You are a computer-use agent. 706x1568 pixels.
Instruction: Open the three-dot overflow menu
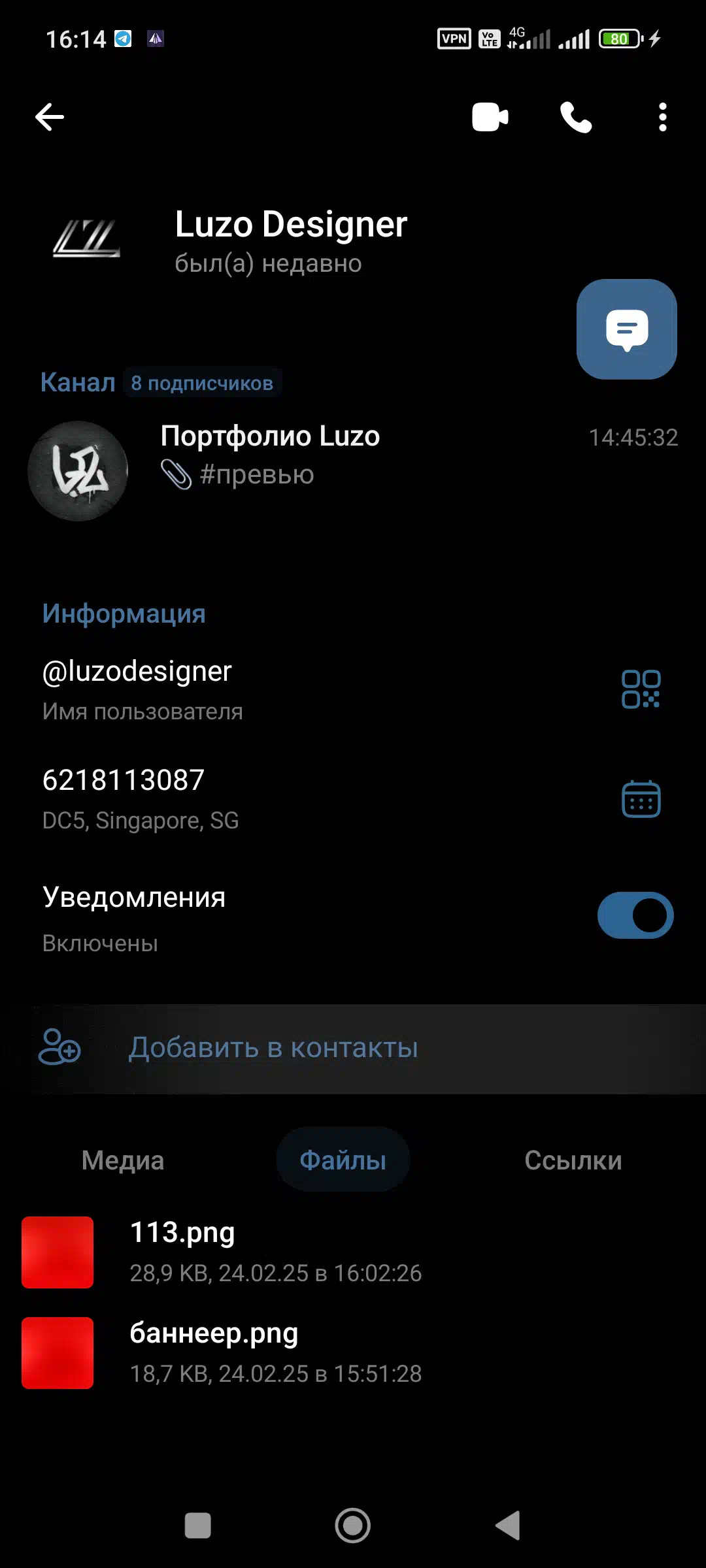tap(663, 118)
